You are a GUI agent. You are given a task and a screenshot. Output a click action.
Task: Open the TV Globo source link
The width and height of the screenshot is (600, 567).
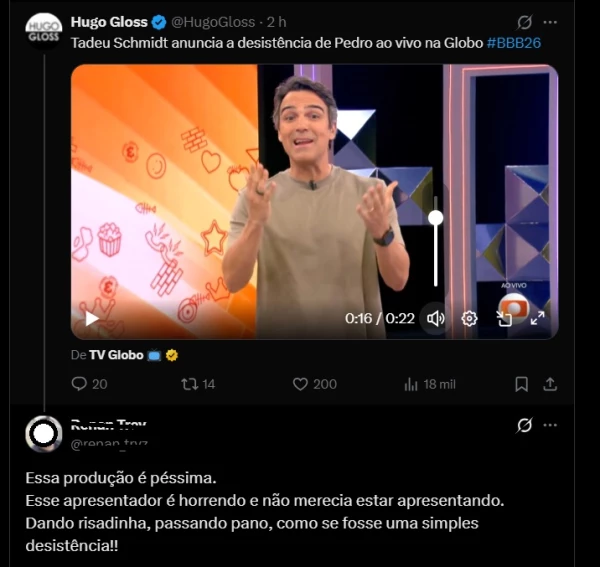click(117, 354)
